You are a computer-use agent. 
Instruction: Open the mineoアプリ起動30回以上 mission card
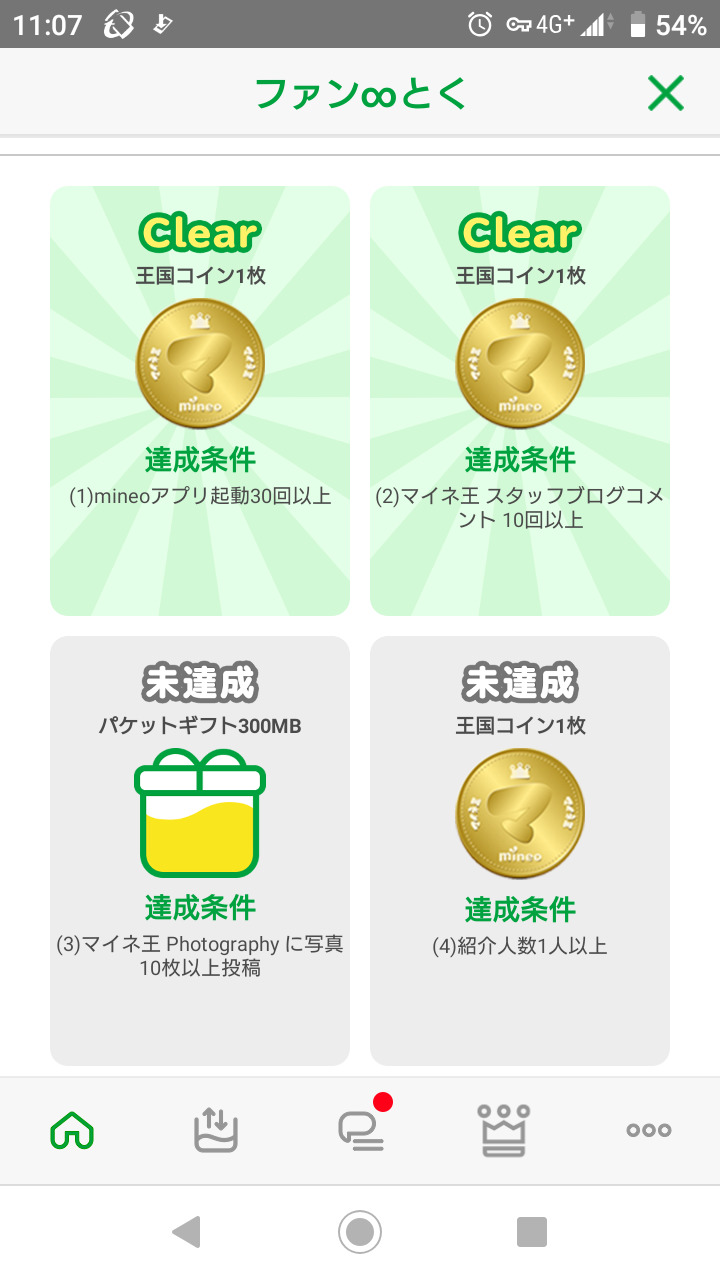pyautogui.click(x=200, y=400)
